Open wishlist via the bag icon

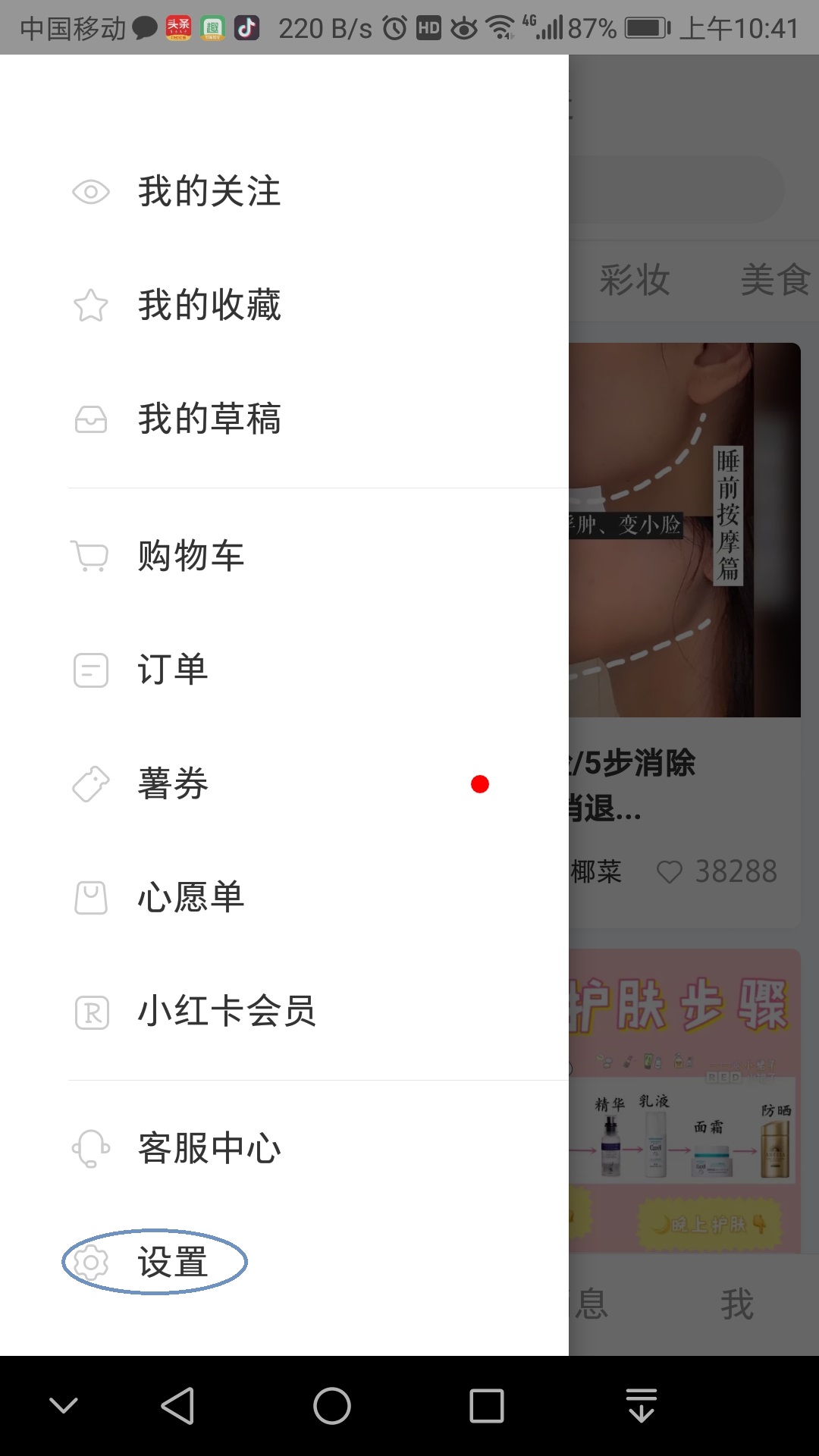pyautogui.click(x=90, y=898)
